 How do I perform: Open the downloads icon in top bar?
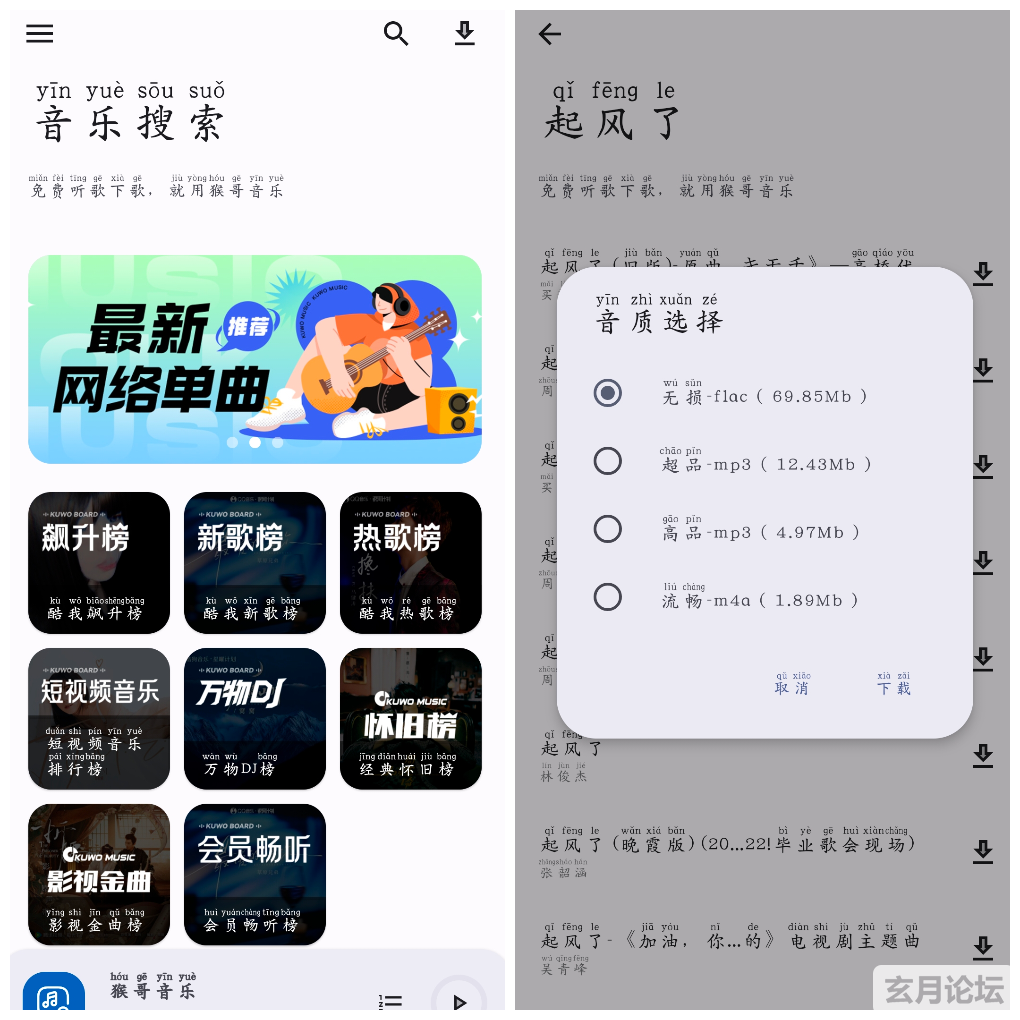pos(464,34)
